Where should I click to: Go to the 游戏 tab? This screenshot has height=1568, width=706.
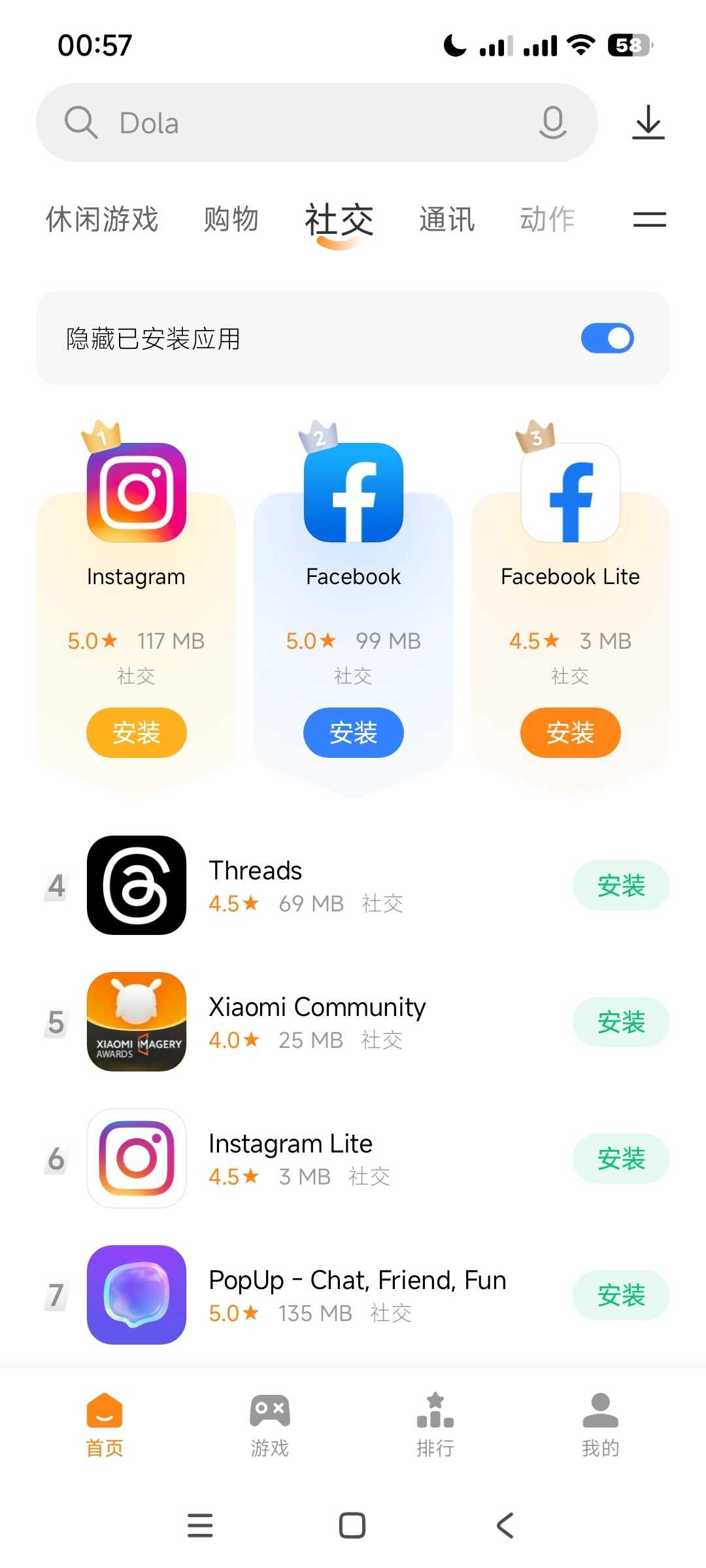coord(269,1424)
